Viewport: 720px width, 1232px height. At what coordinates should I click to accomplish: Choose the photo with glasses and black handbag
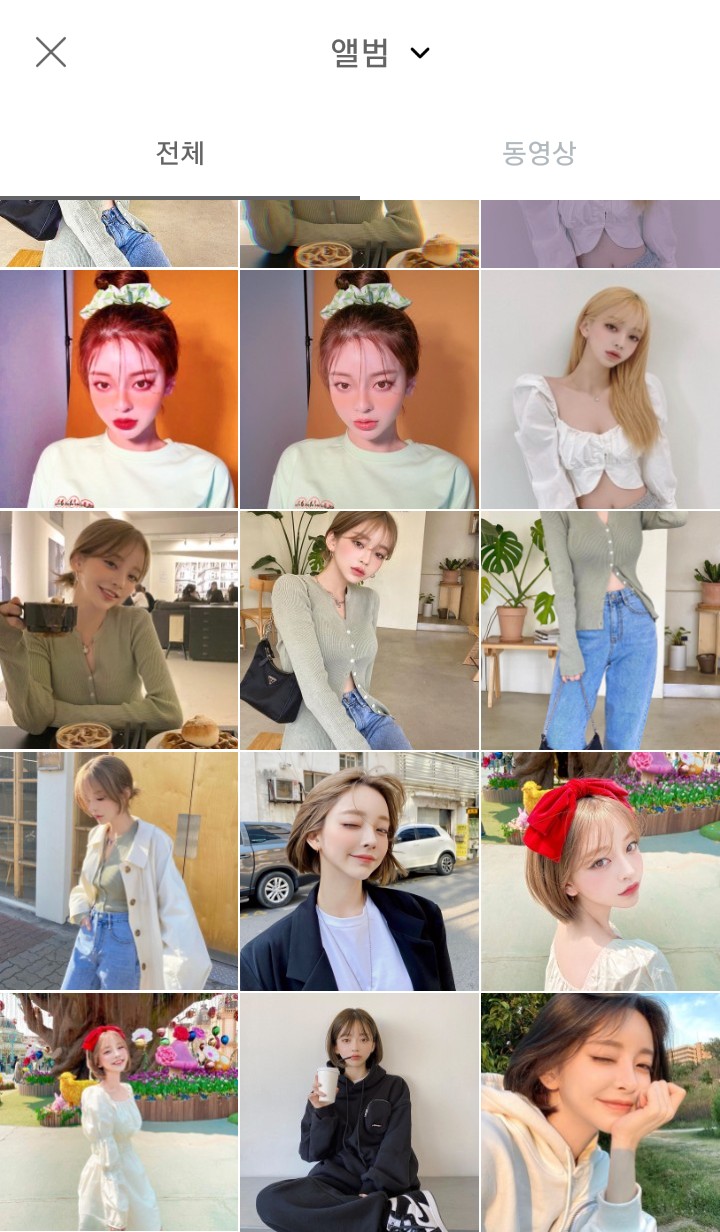pyautogui.click(x=359, y=630)
